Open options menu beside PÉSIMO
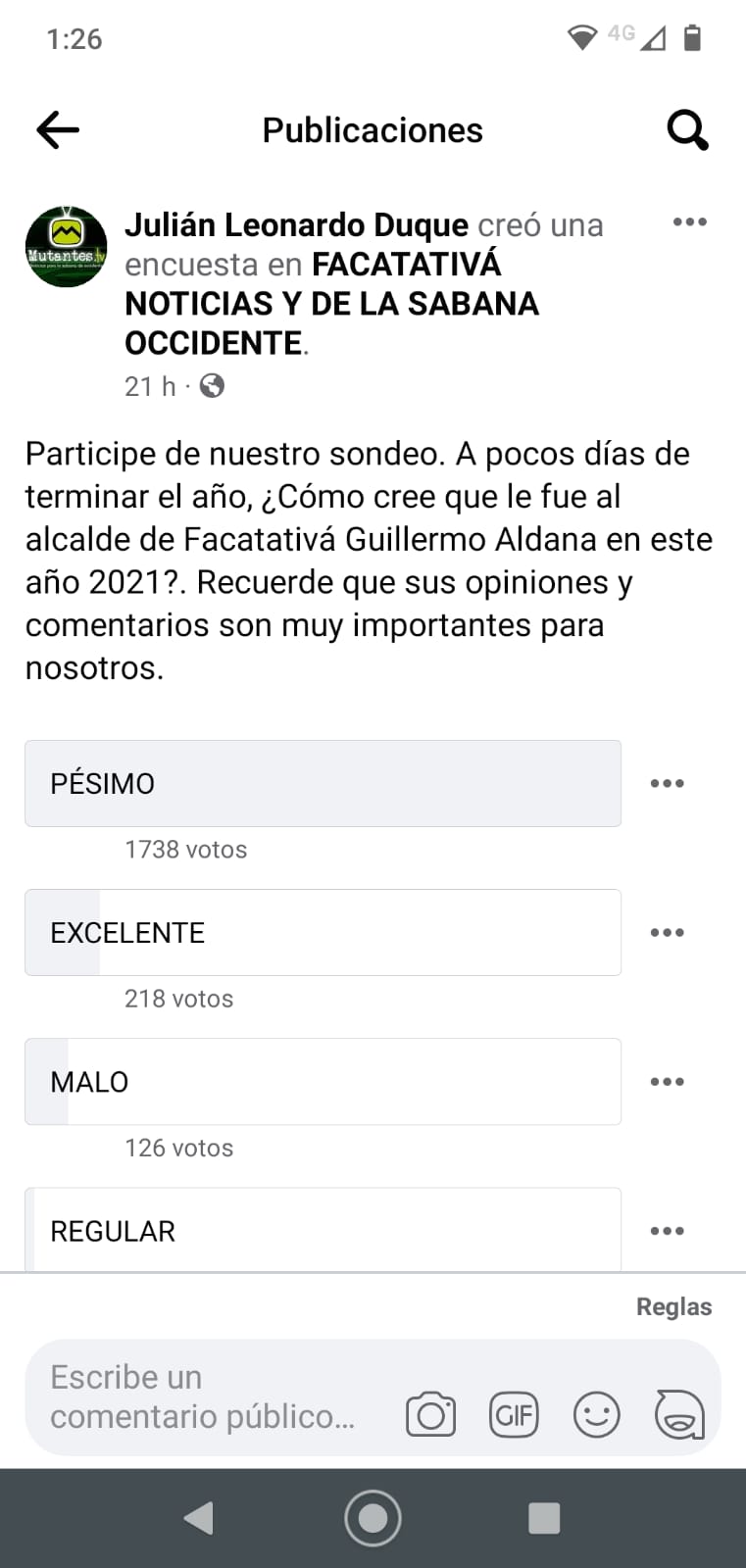 (667, 784)
